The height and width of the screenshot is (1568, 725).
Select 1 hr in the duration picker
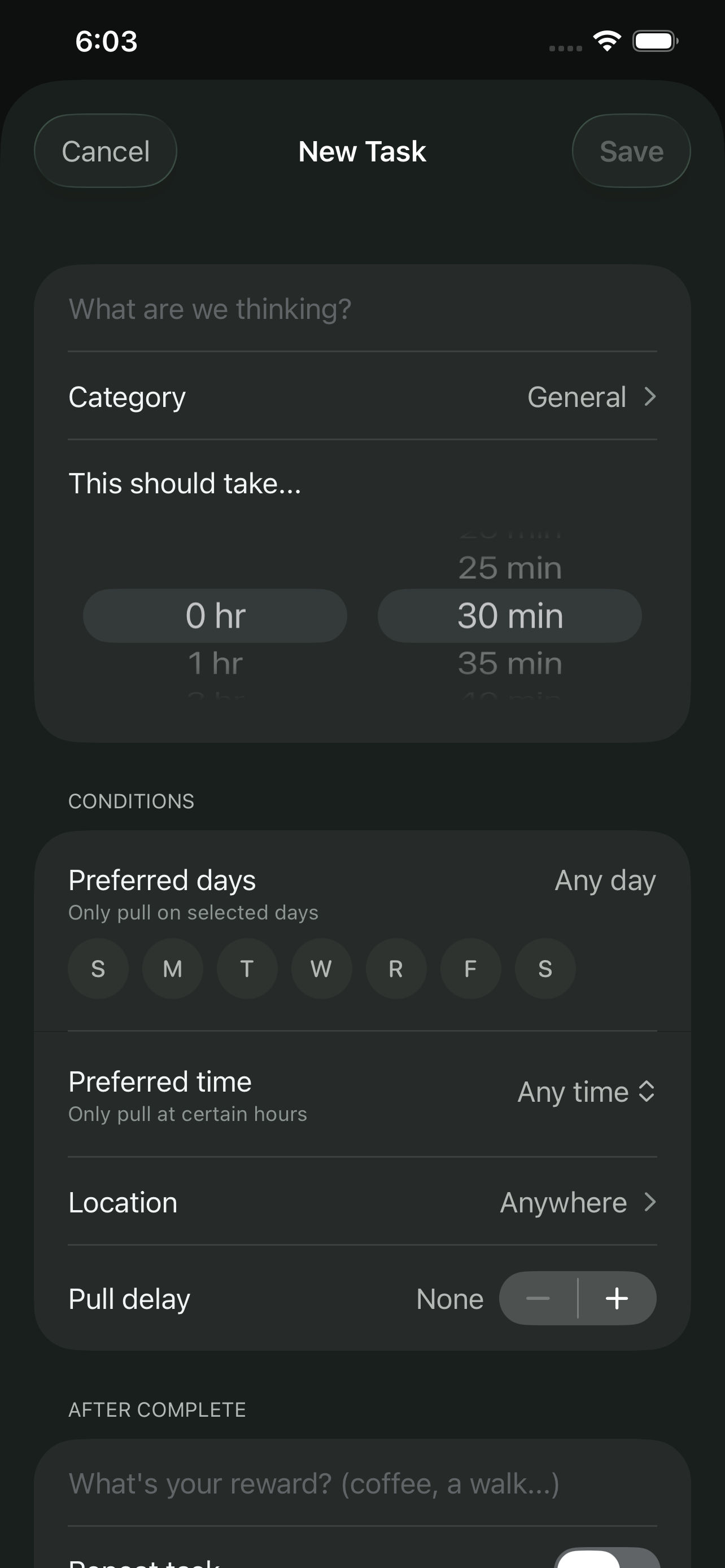[215, 663]
